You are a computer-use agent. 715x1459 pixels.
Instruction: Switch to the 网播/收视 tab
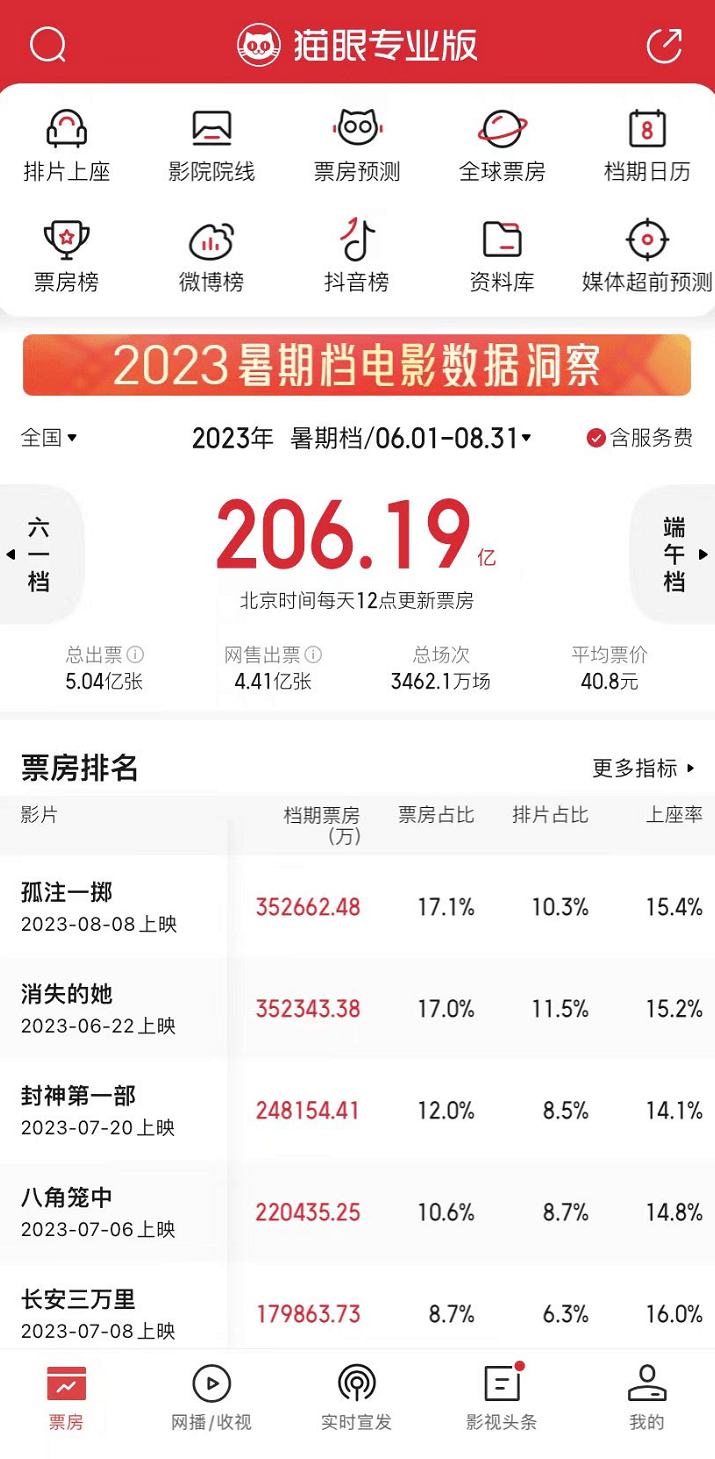tap(212, 1398)
